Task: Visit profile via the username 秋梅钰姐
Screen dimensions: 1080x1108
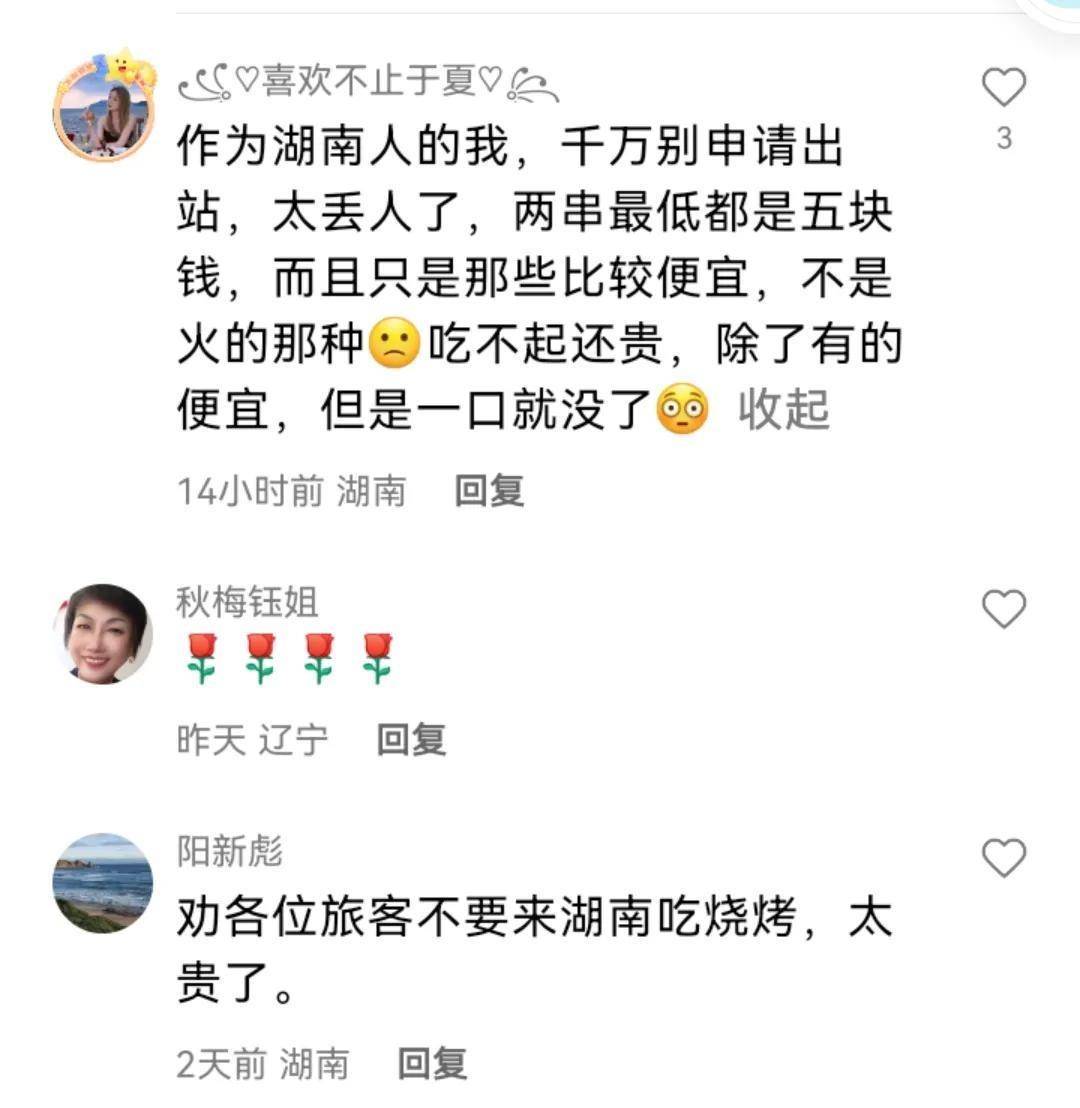Action: pyautogui.click(x=247, y=602)
